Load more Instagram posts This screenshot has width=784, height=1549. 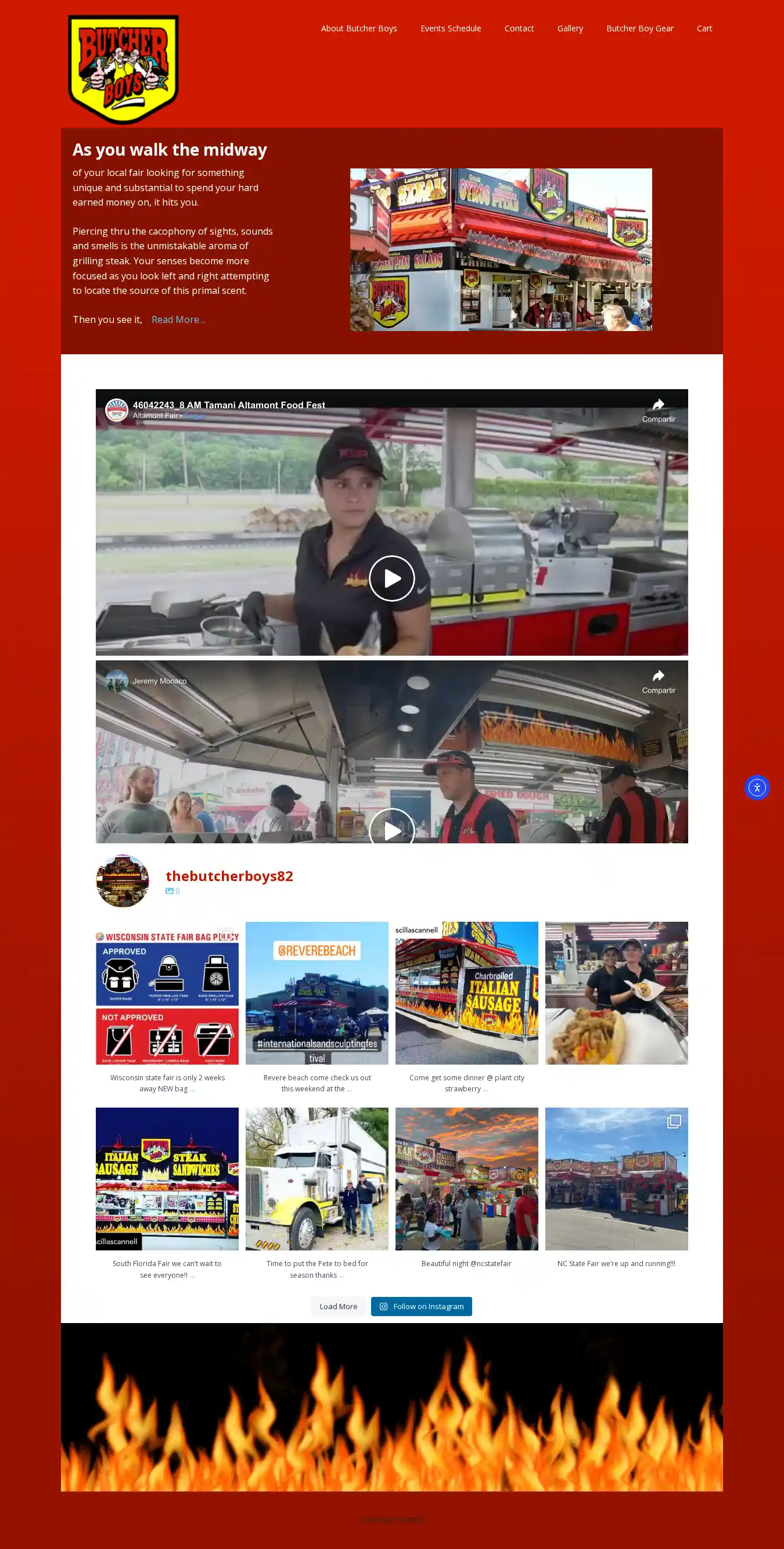click(x=338, y=1306)
